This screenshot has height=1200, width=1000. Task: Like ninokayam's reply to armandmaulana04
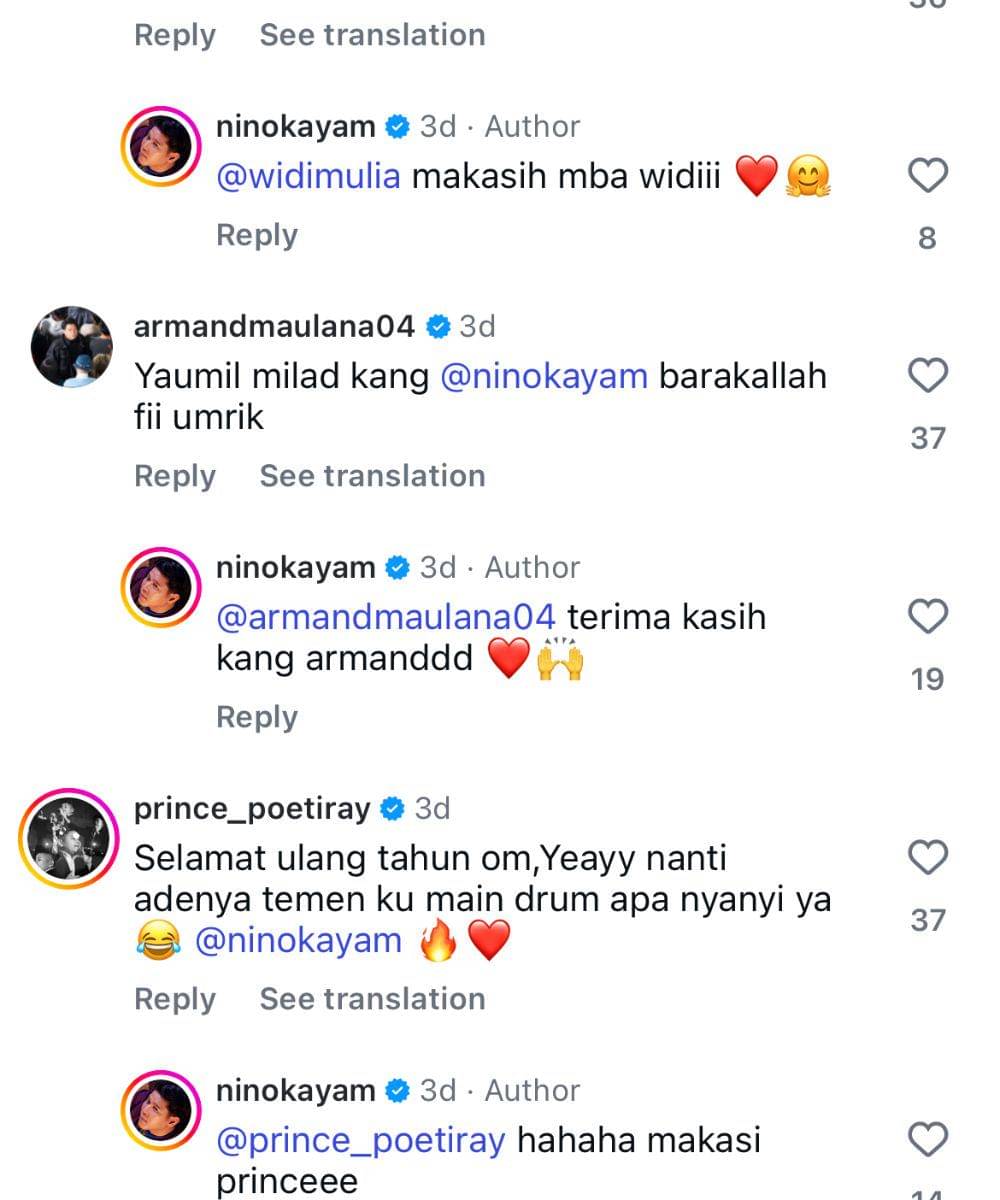tap(927, 618)
